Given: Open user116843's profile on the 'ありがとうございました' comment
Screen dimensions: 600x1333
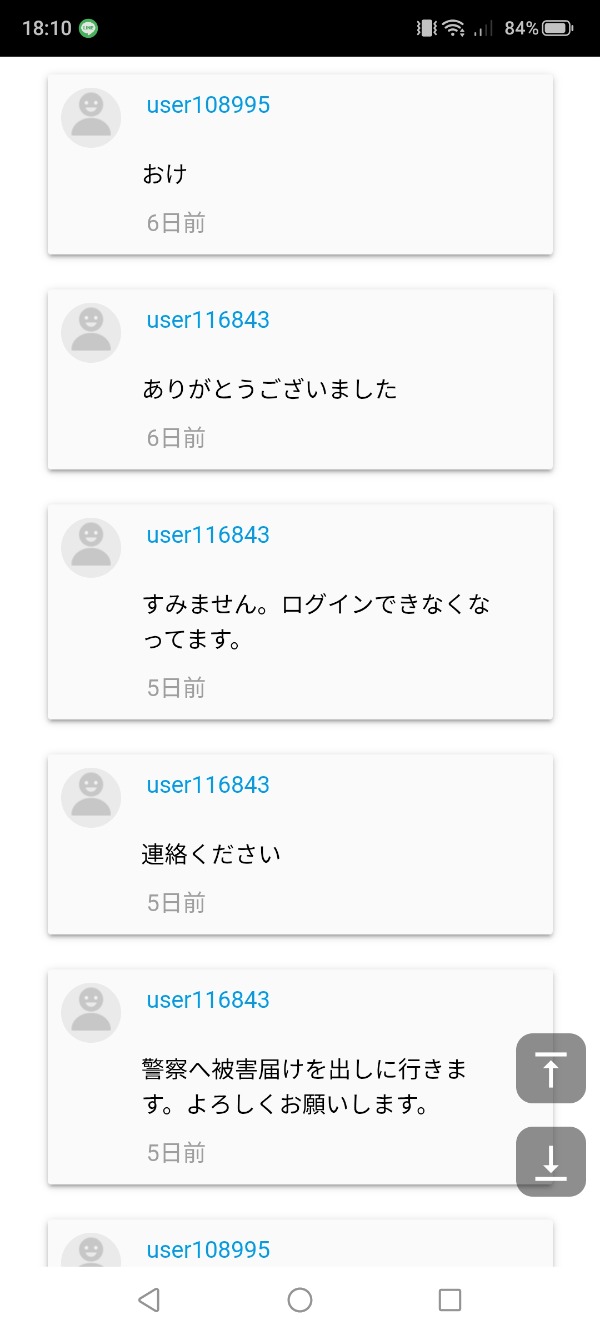Looking at the screenshot, I should click(x=208, y=320).
